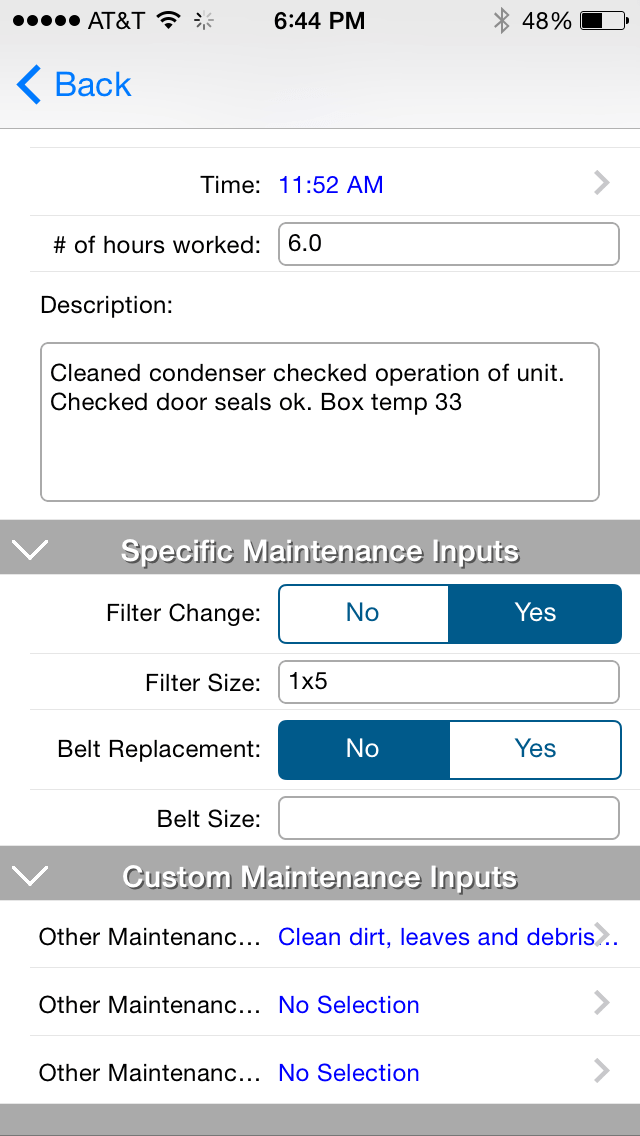
Task: Set Filter Change to Yes
Action: (535, 614)
